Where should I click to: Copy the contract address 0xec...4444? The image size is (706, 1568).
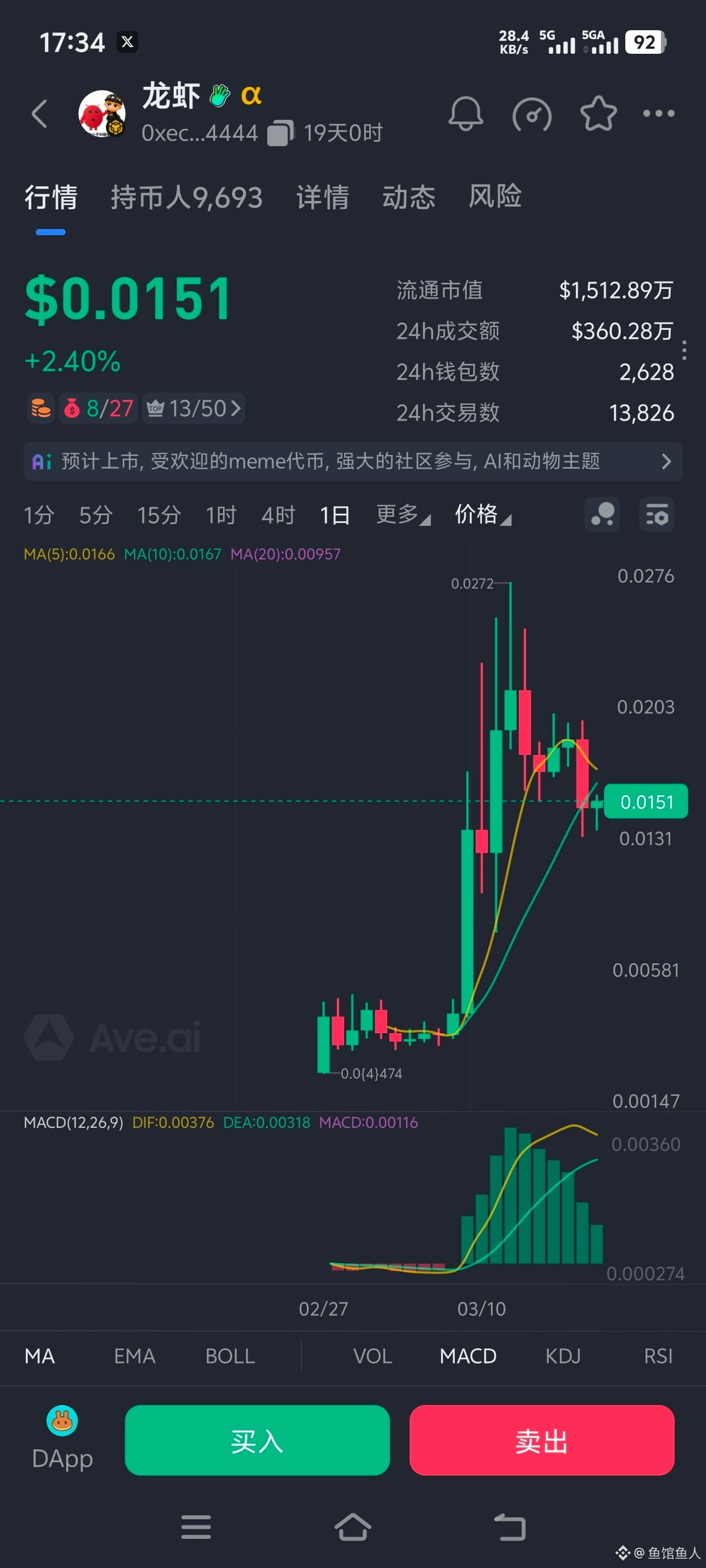(280, 133)
